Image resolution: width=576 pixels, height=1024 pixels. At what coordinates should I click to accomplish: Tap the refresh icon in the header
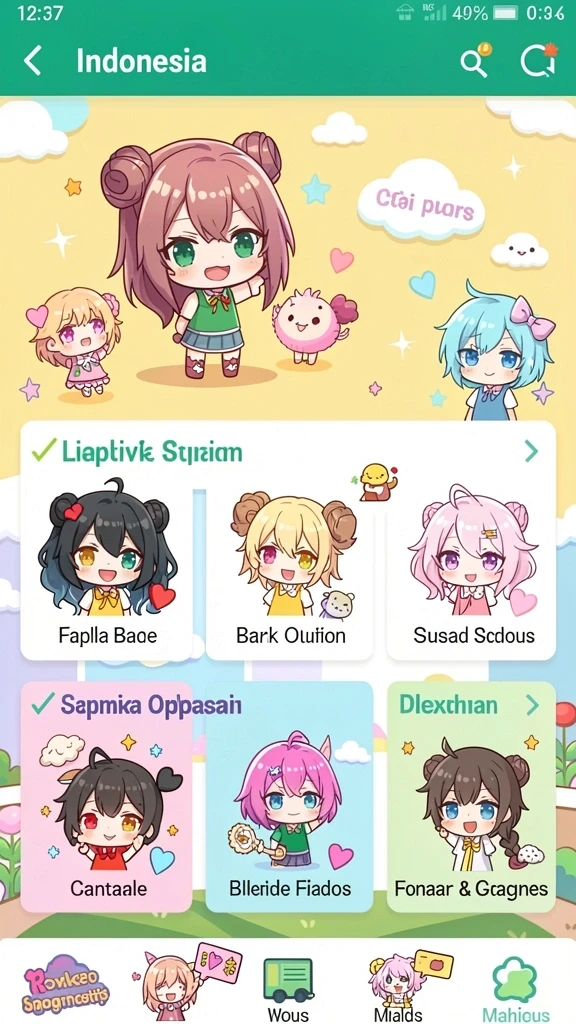coord(539,61)
